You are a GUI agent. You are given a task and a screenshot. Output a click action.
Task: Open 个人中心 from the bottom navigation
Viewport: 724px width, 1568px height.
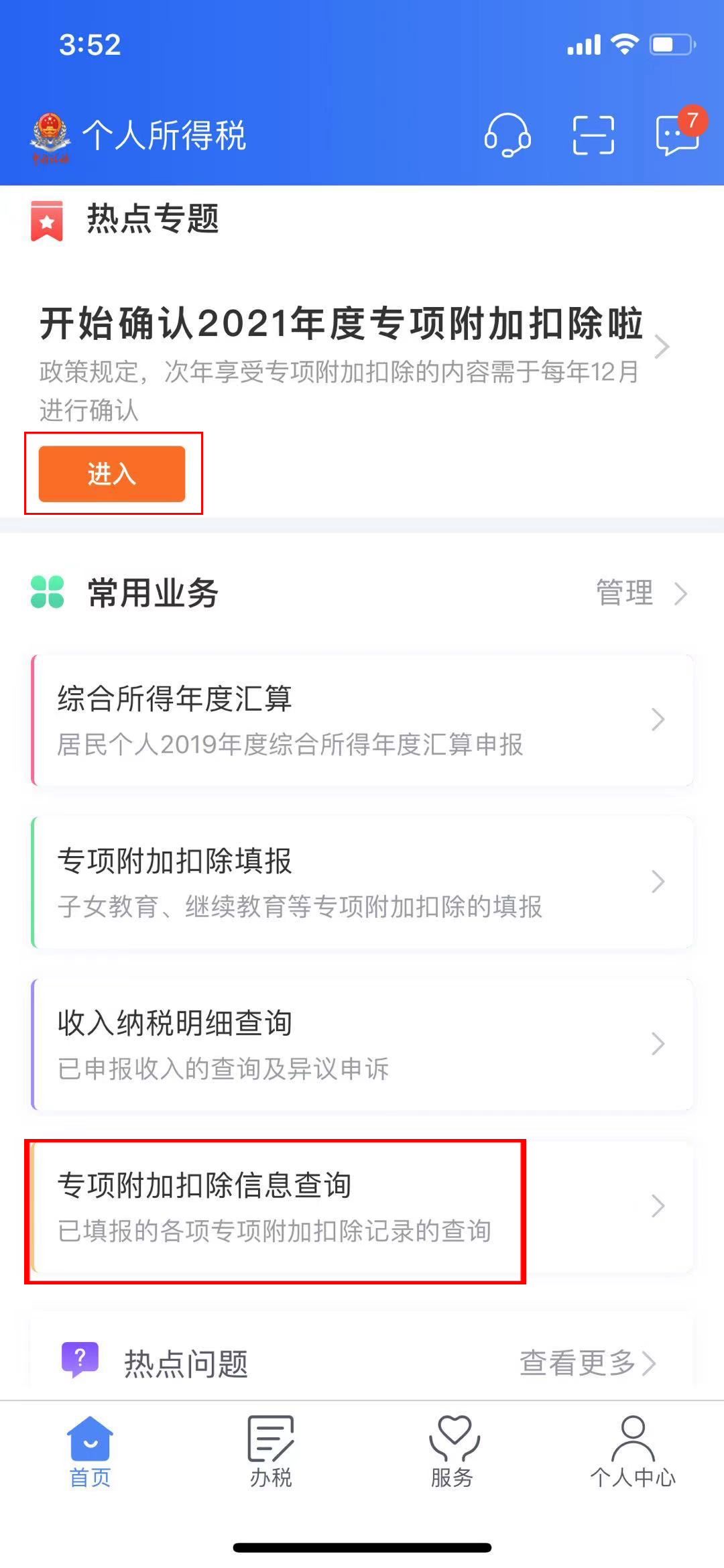pos(631,1448)
